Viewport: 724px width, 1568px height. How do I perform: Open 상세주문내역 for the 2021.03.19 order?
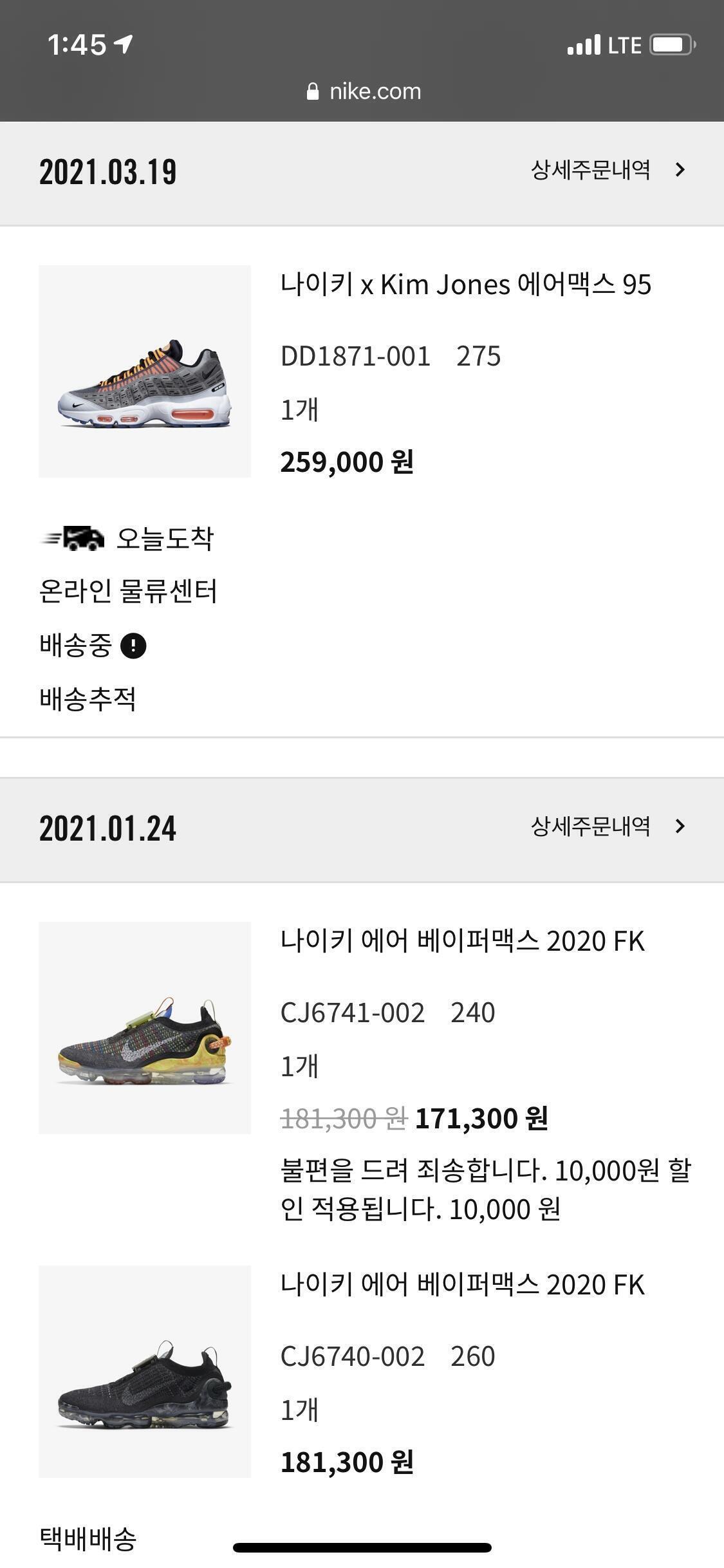coord(608,171)
